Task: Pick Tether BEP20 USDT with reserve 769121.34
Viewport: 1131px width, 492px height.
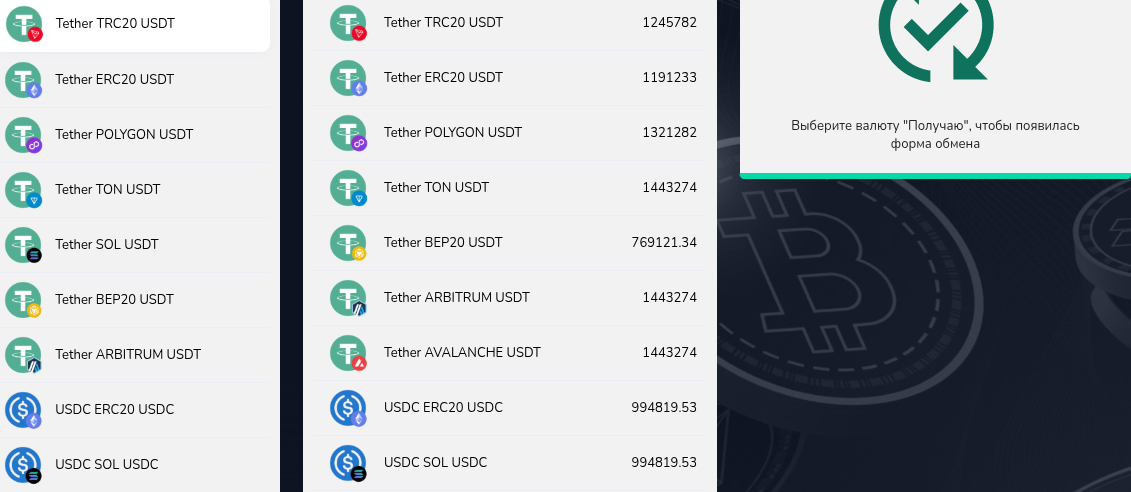Action: (510, 242)
